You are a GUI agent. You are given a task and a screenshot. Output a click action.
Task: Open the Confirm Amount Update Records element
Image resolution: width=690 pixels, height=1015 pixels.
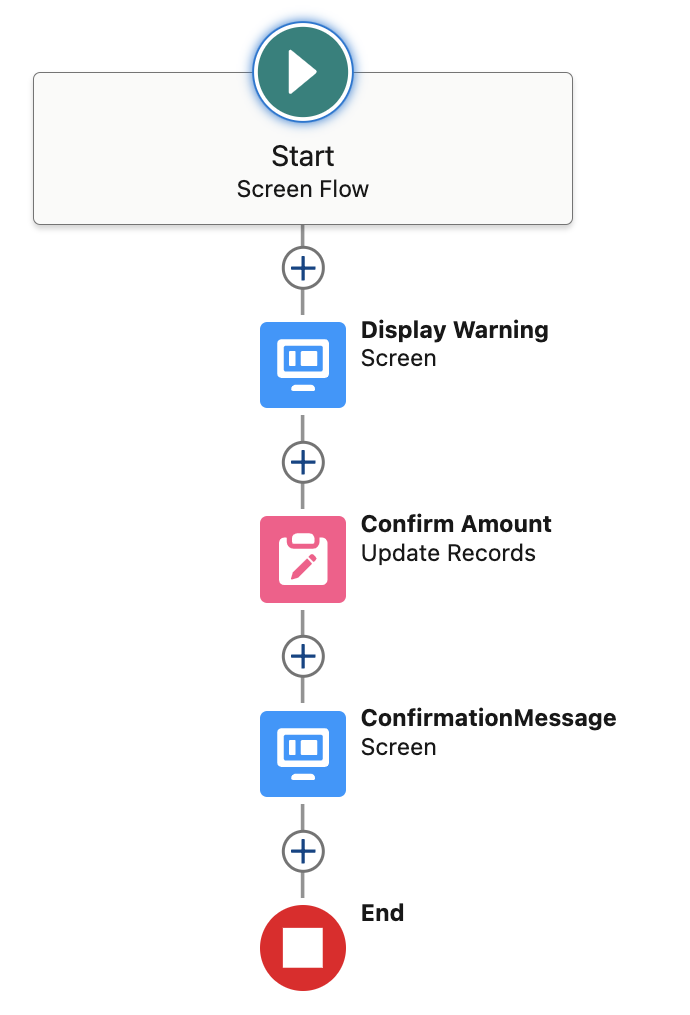[303, 559]
